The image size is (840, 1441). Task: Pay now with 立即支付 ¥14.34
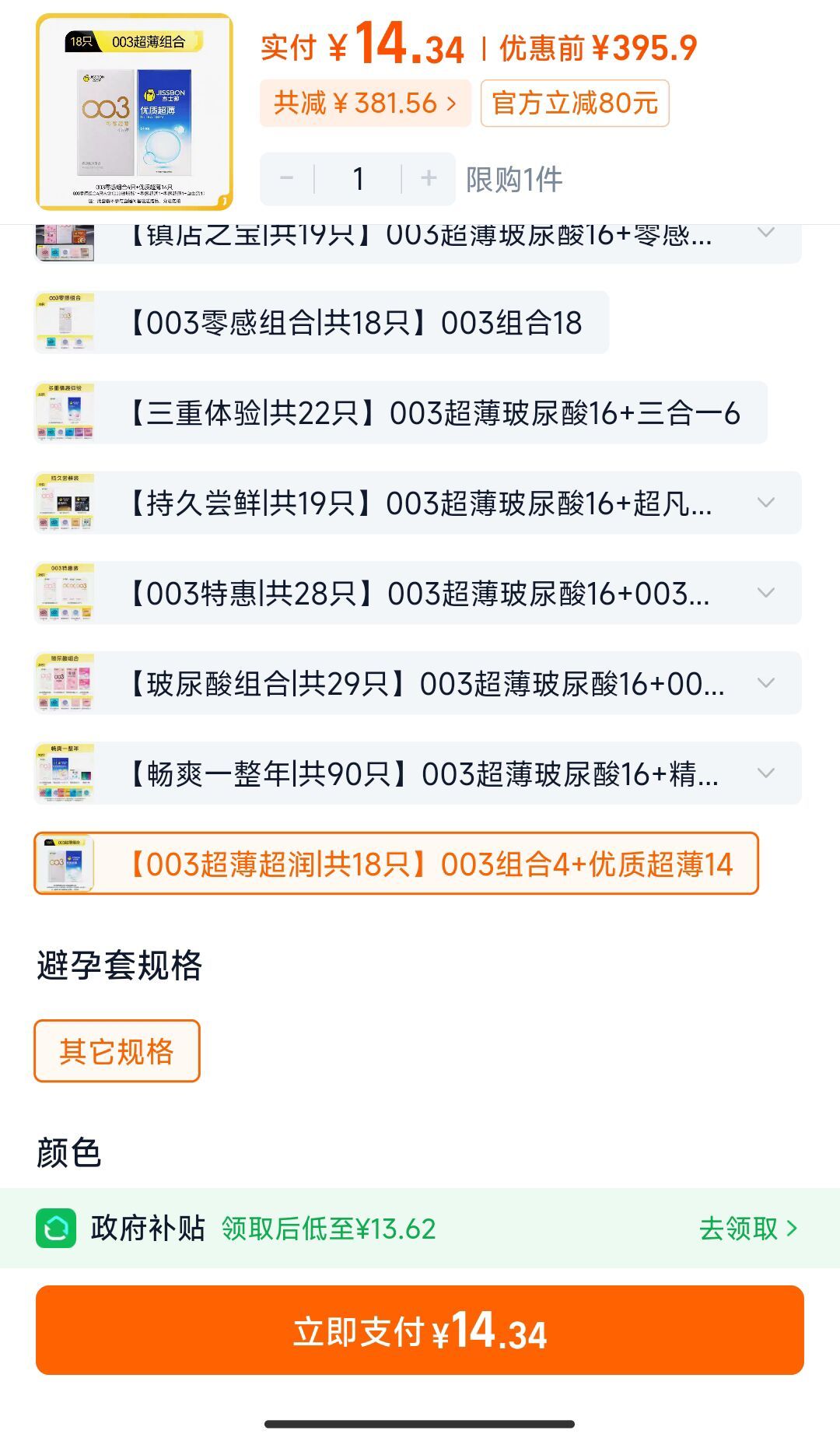click(x=420, y=1331)
